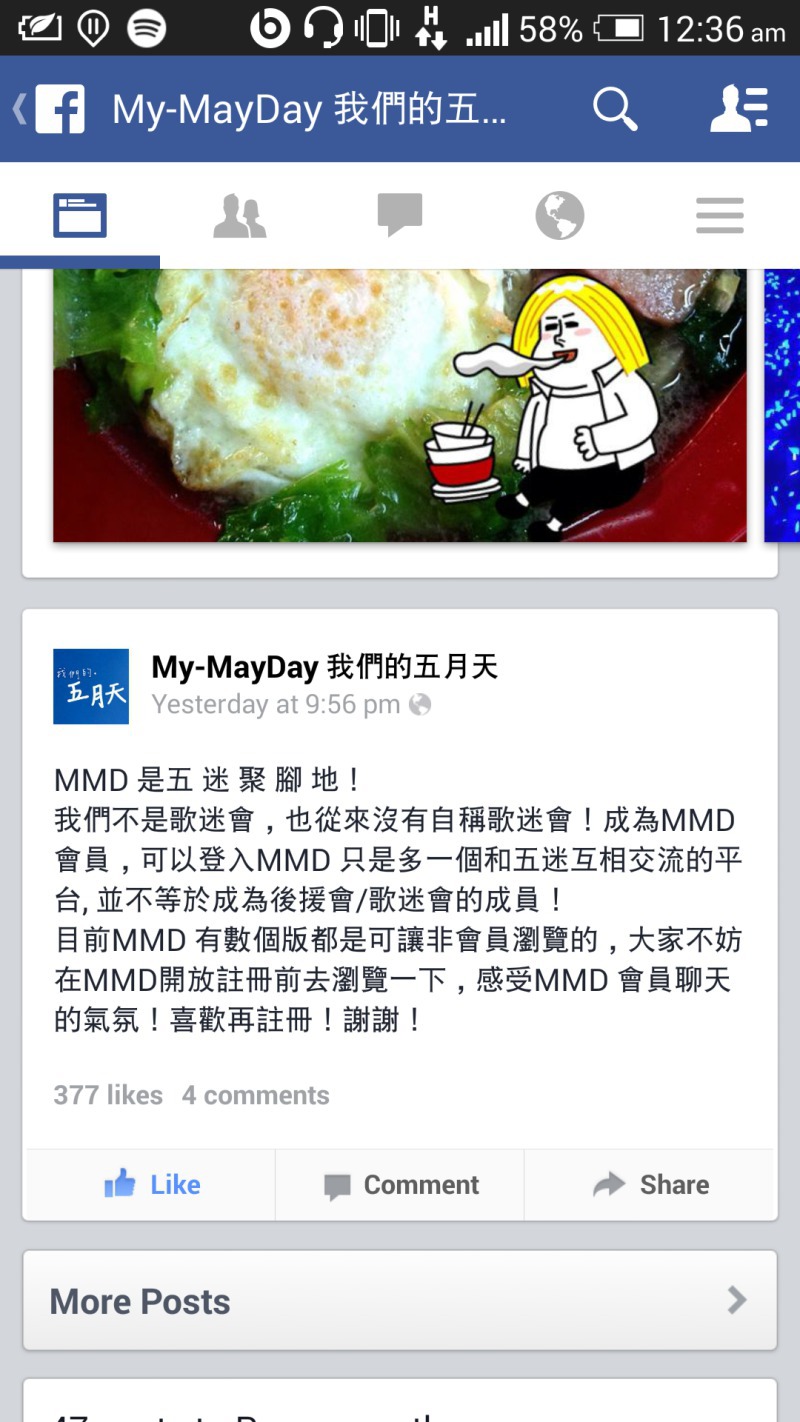
Task: Open the hamburger menu tab
Action: click(720, 215)
